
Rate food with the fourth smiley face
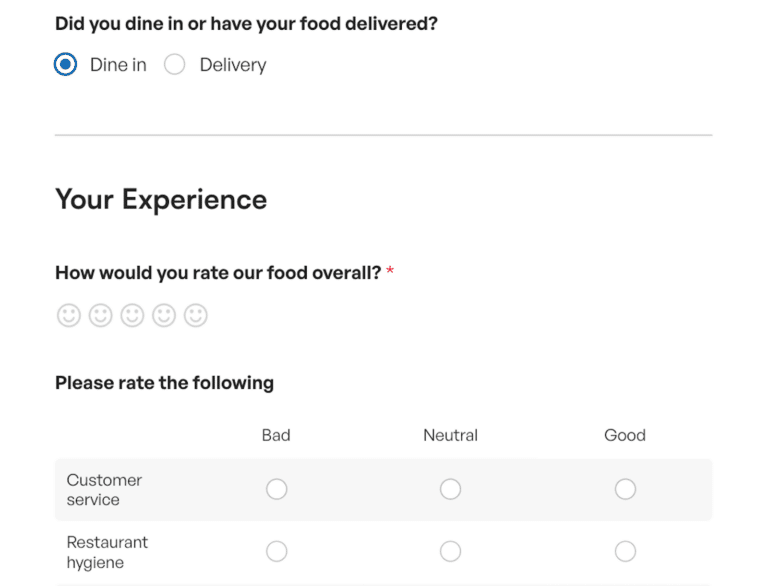(164, 316)
